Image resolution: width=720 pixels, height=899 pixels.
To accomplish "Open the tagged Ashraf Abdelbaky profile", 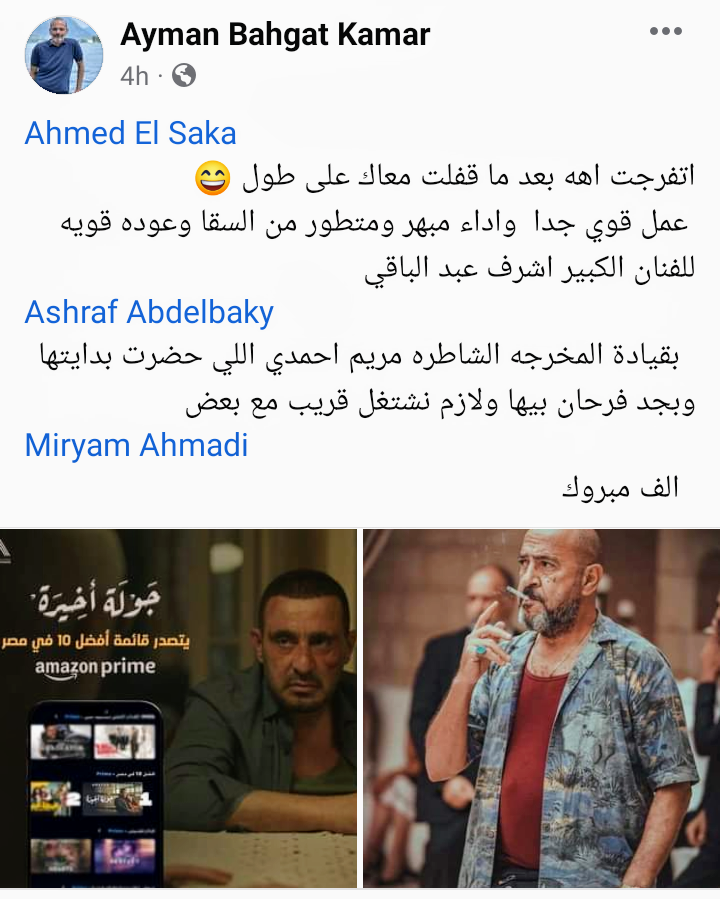I will (x=149, y=312).
